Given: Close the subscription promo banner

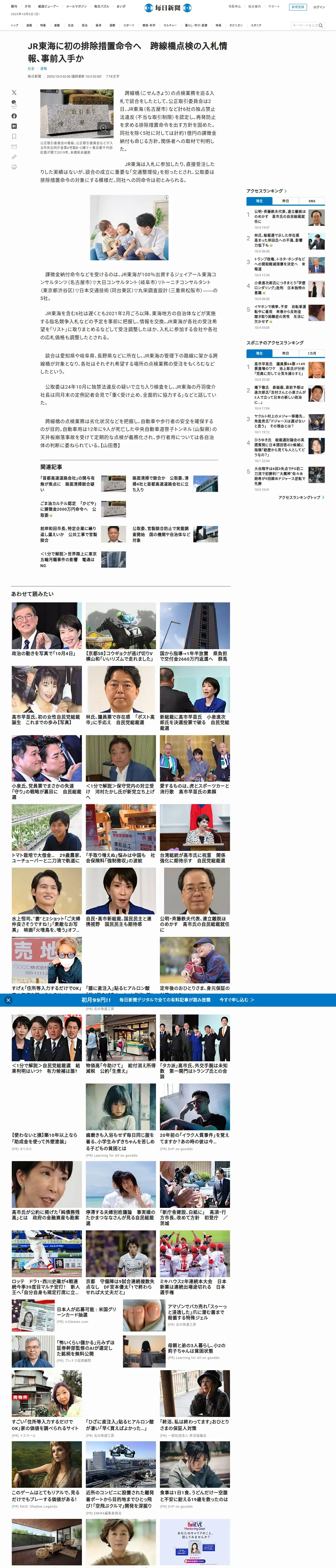Looking at the screenshot, I should coord(8,1000).
